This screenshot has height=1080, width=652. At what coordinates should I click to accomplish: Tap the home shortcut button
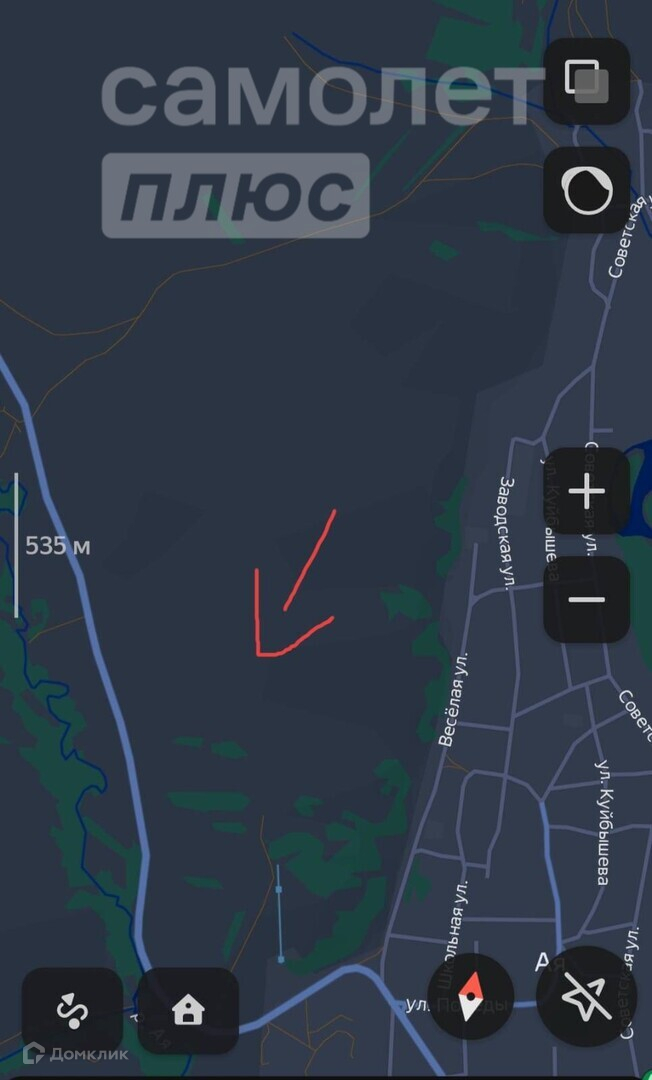click(x=188, y=1010)
